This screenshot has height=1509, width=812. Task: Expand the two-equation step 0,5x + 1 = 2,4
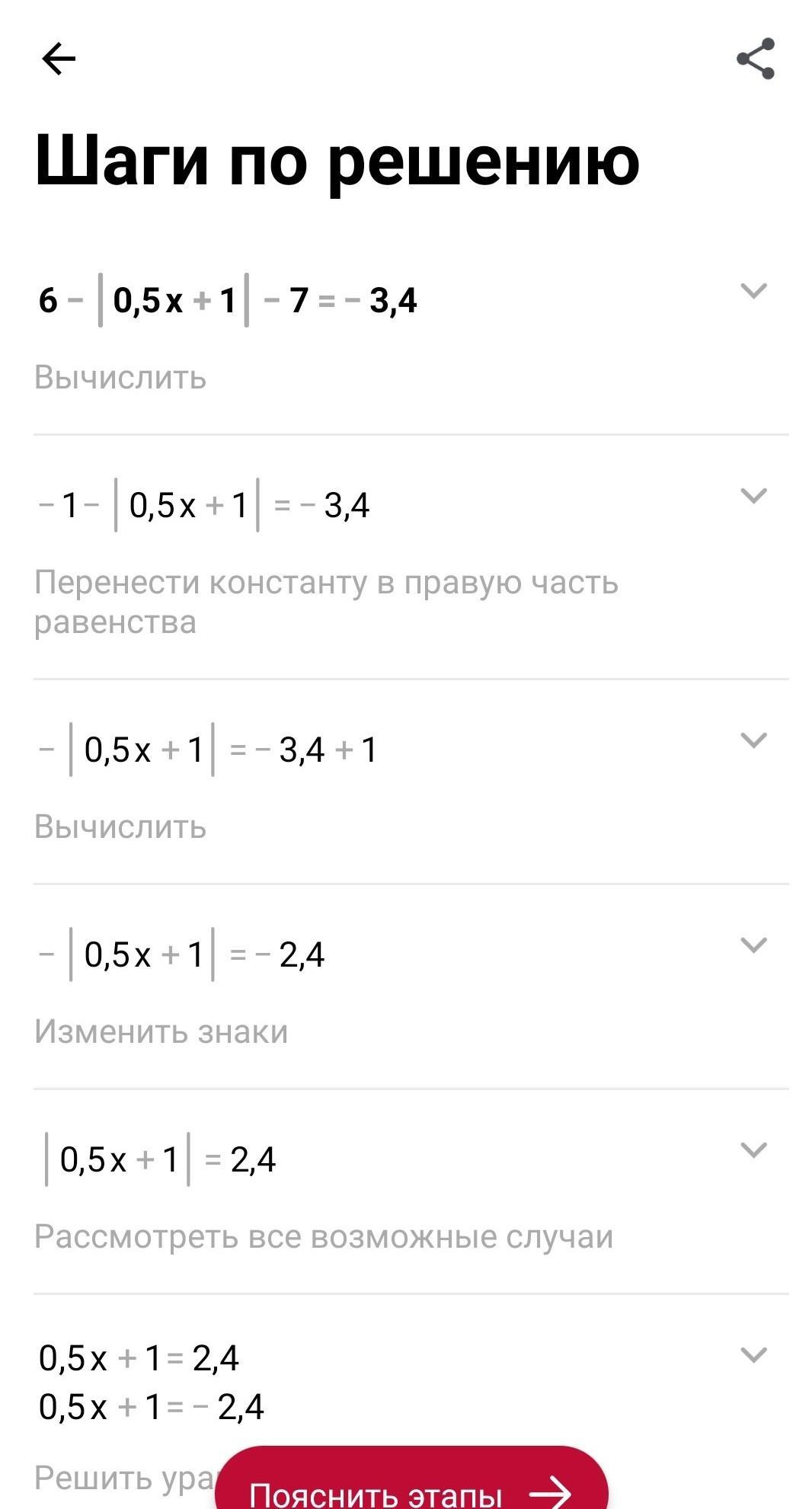753,1354
